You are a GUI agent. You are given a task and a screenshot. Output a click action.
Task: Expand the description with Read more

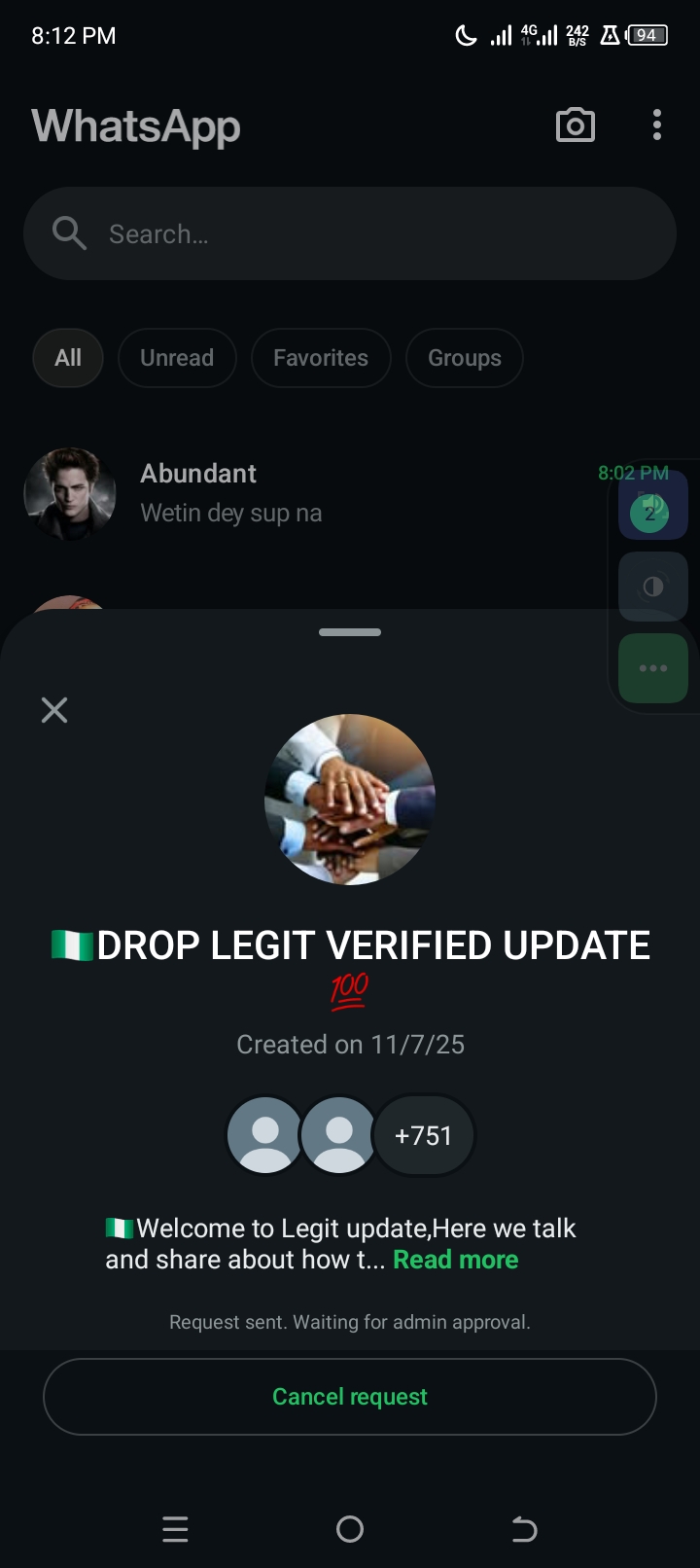click(x=455, y=1260)
